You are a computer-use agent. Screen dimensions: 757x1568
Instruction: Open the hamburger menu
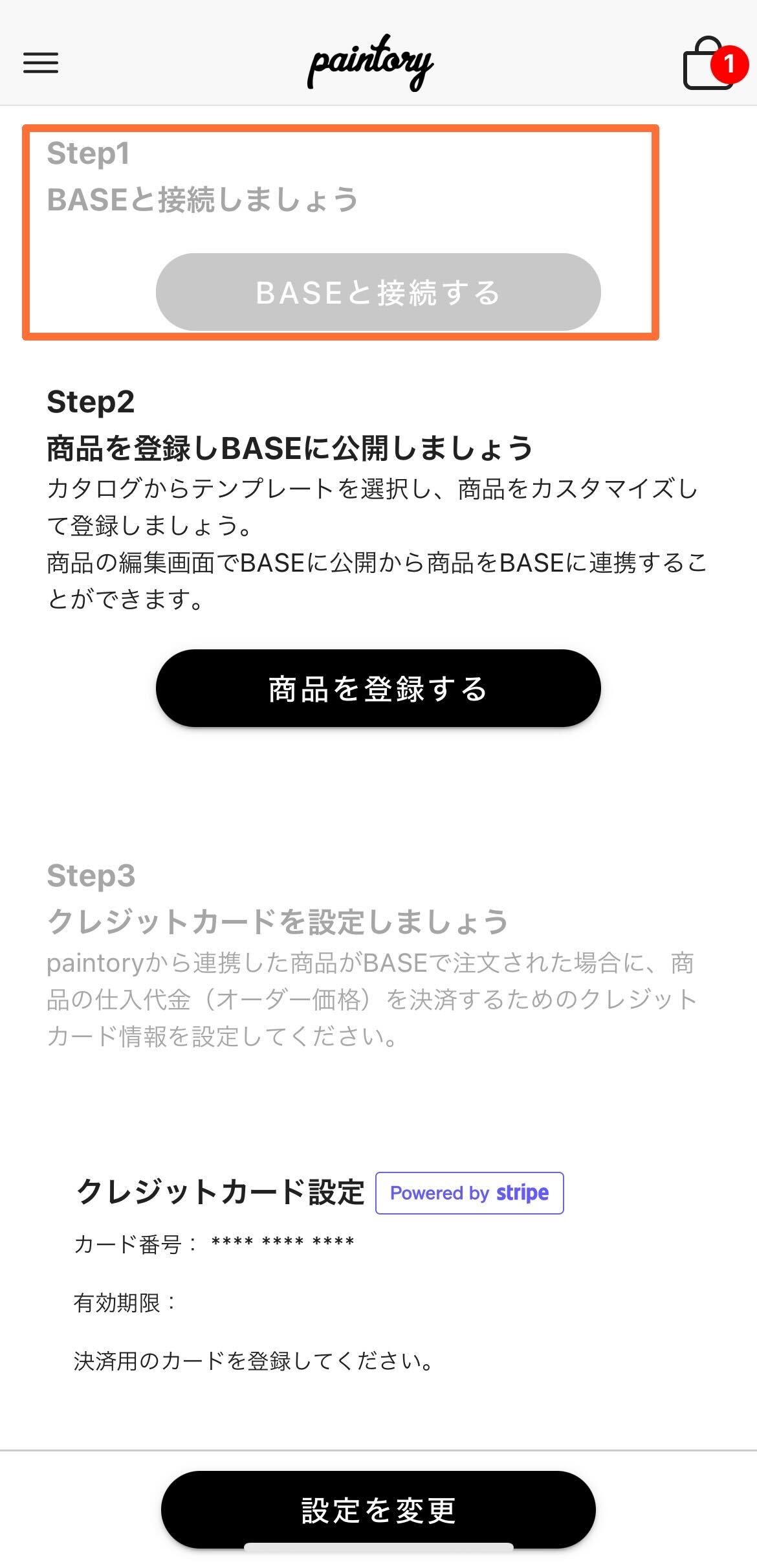[x=41, y=63]
